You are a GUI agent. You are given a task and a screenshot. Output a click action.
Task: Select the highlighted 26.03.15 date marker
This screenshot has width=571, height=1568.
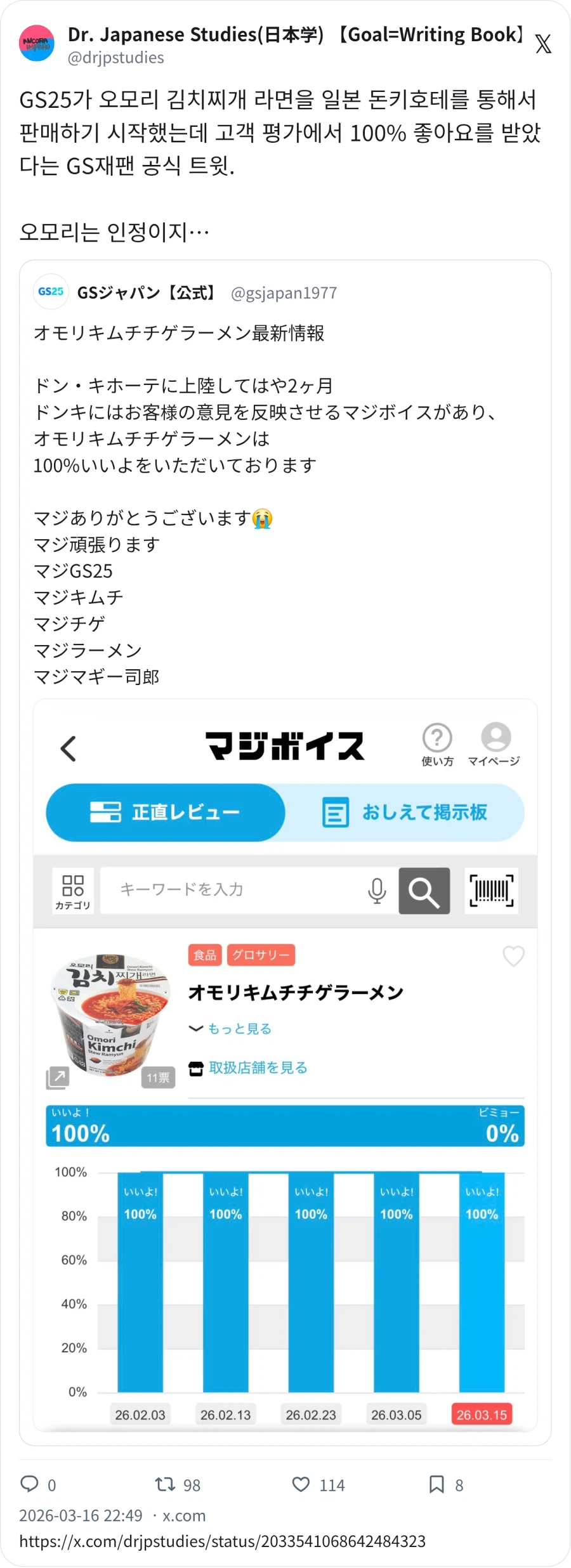click(x=481, y=1414)
